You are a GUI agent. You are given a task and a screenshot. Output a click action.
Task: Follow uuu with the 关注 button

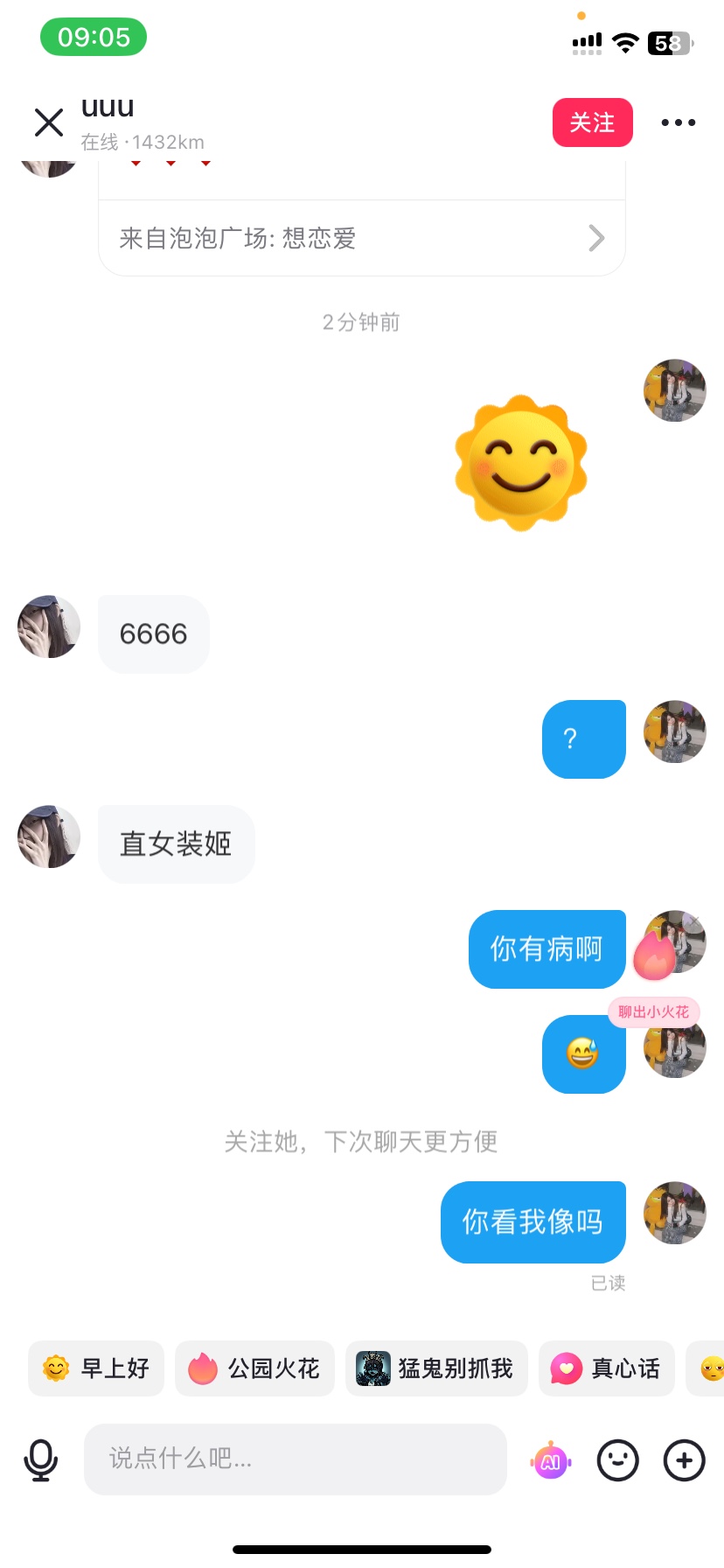[x=592, y=122]
